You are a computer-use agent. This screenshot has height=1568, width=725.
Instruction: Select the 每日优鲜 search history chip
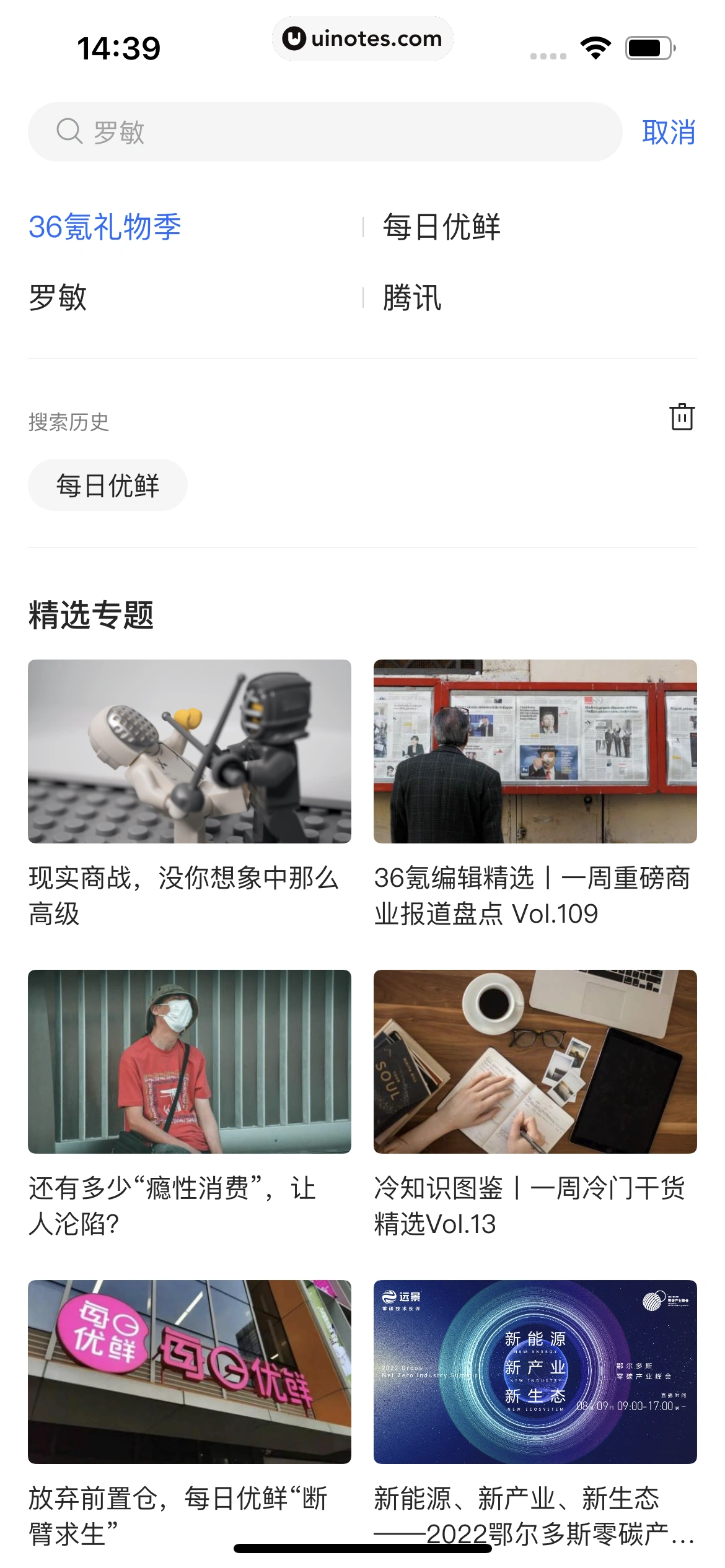(107, 485)
